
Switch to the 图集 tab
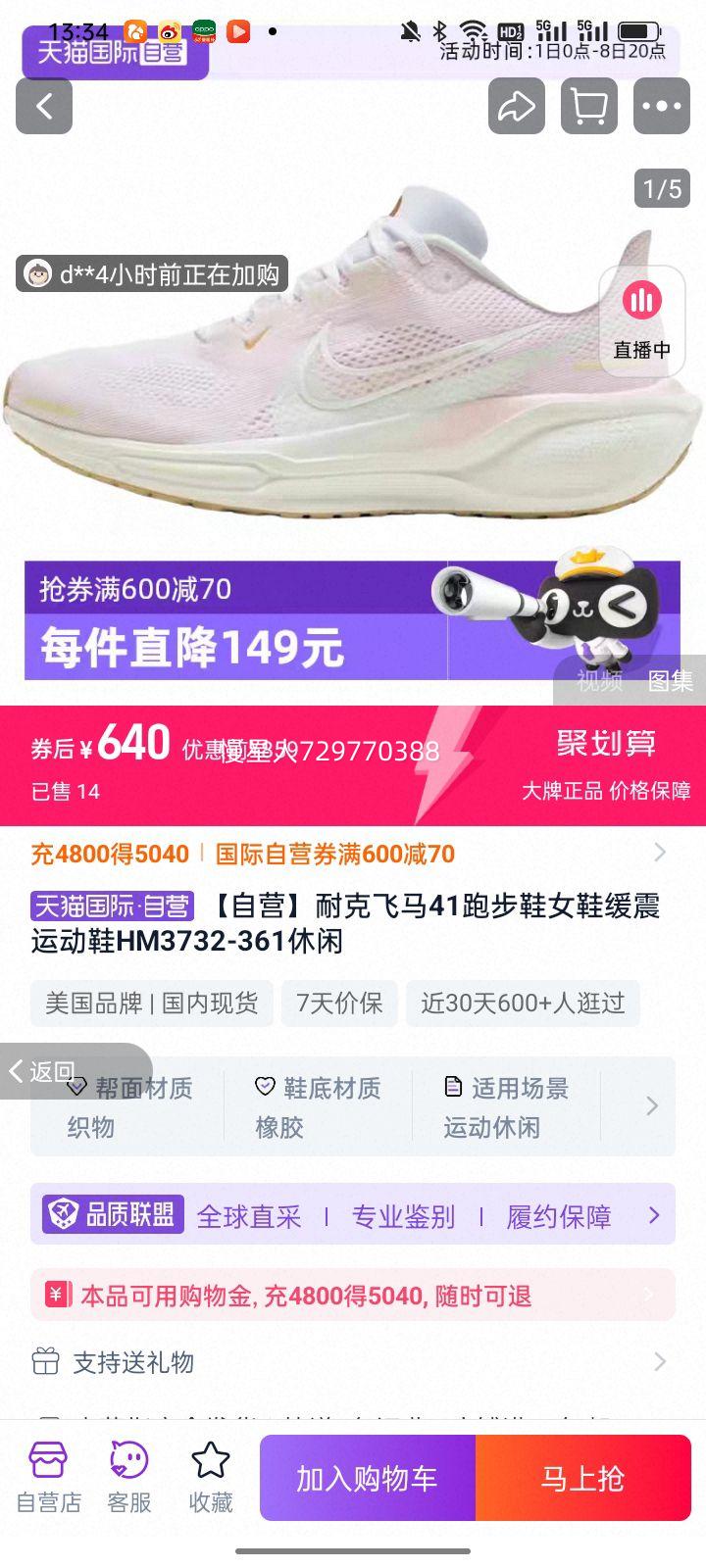point(673,682)
